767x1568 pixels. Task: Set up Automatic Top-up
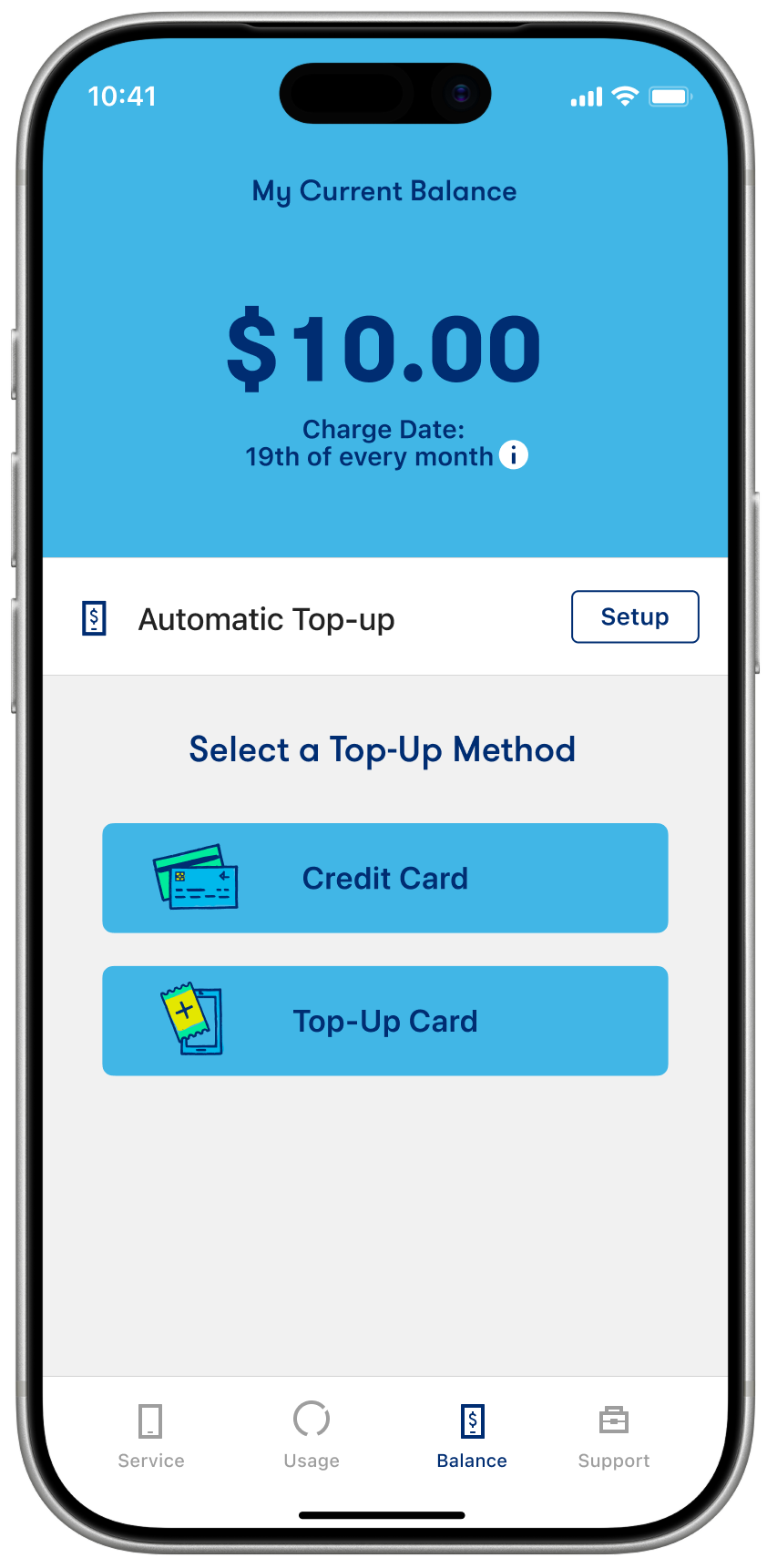tap(635, 617)
